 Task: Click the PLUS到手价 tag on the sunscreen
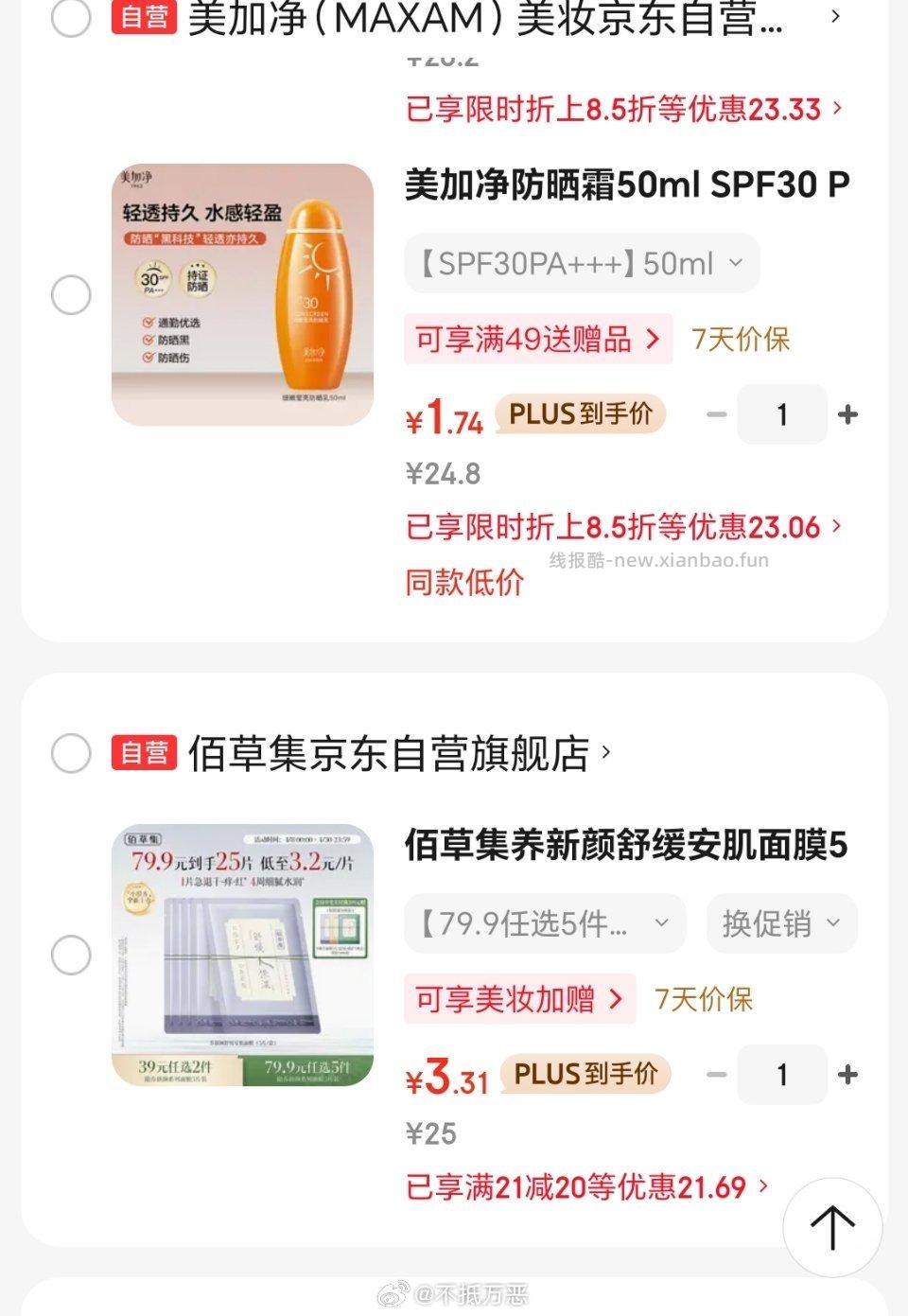coord(581,413)
